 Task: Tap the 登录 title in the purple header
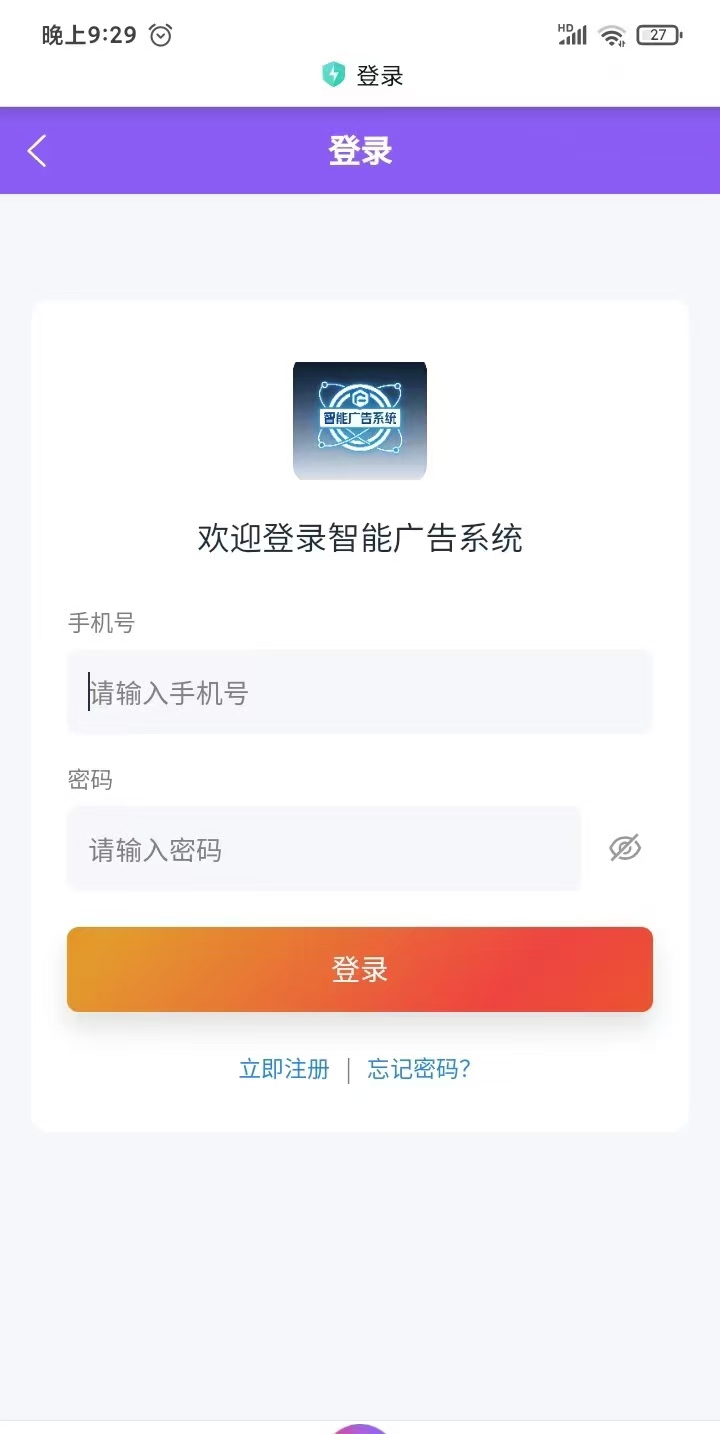click(x=360, y=150)
